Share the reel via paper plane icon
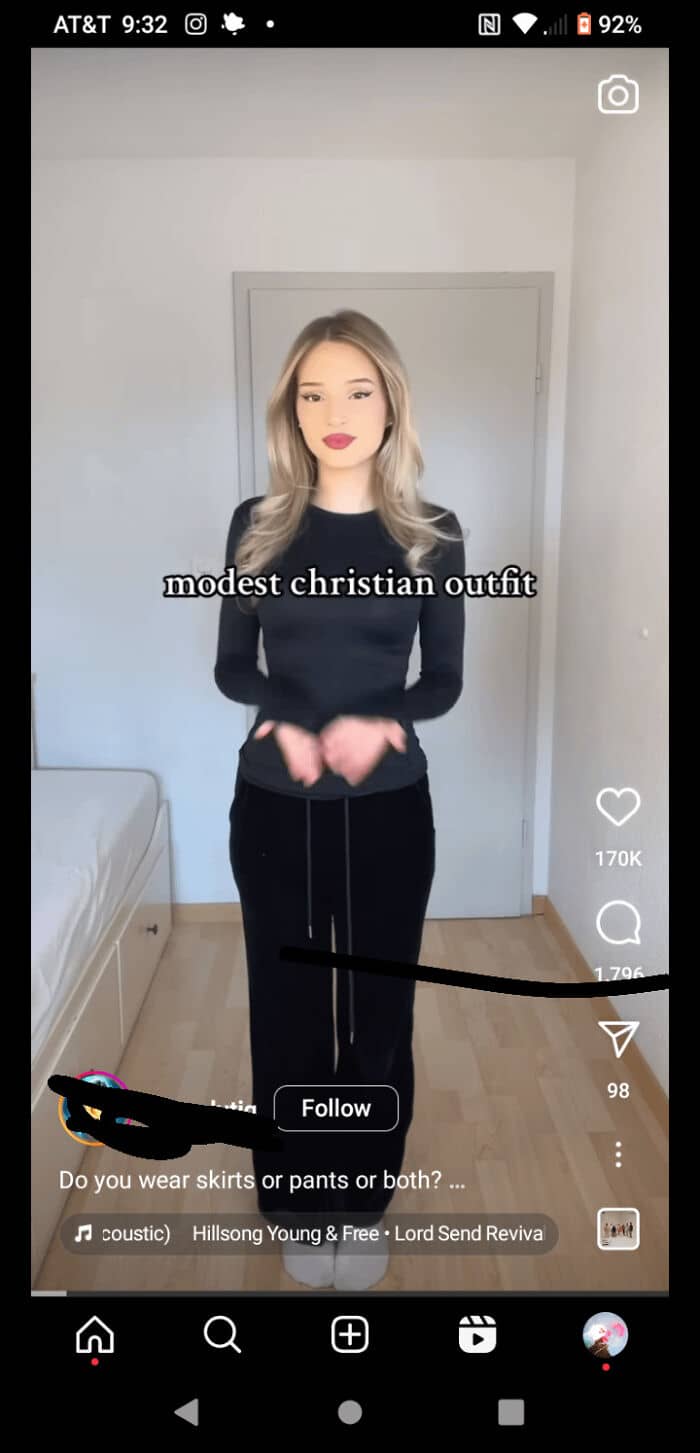The height and width of the screenshot is (1453, 700). pyautogui.click(x=618, y=1039)
